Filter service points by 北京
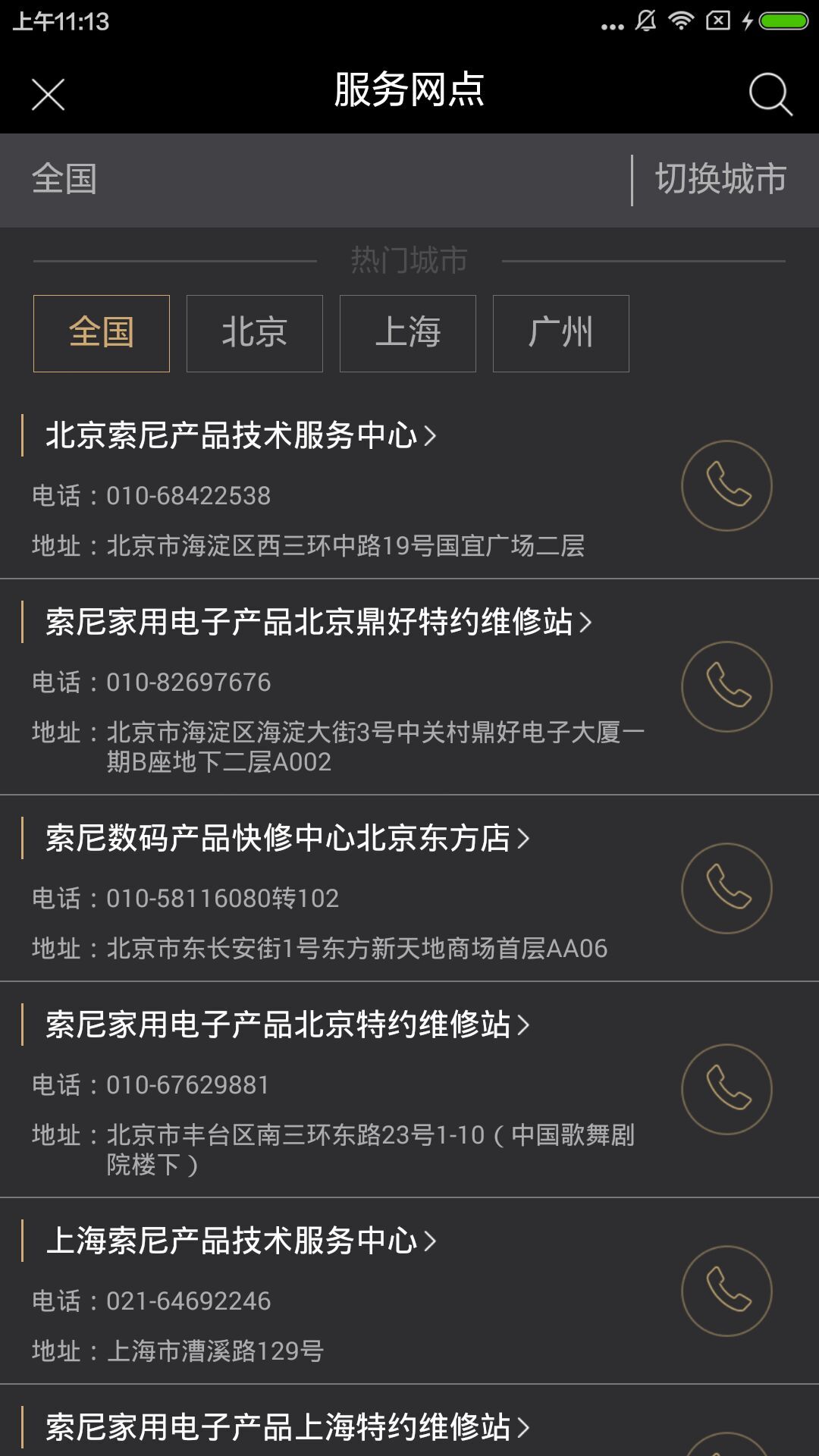 coord(255,334)
